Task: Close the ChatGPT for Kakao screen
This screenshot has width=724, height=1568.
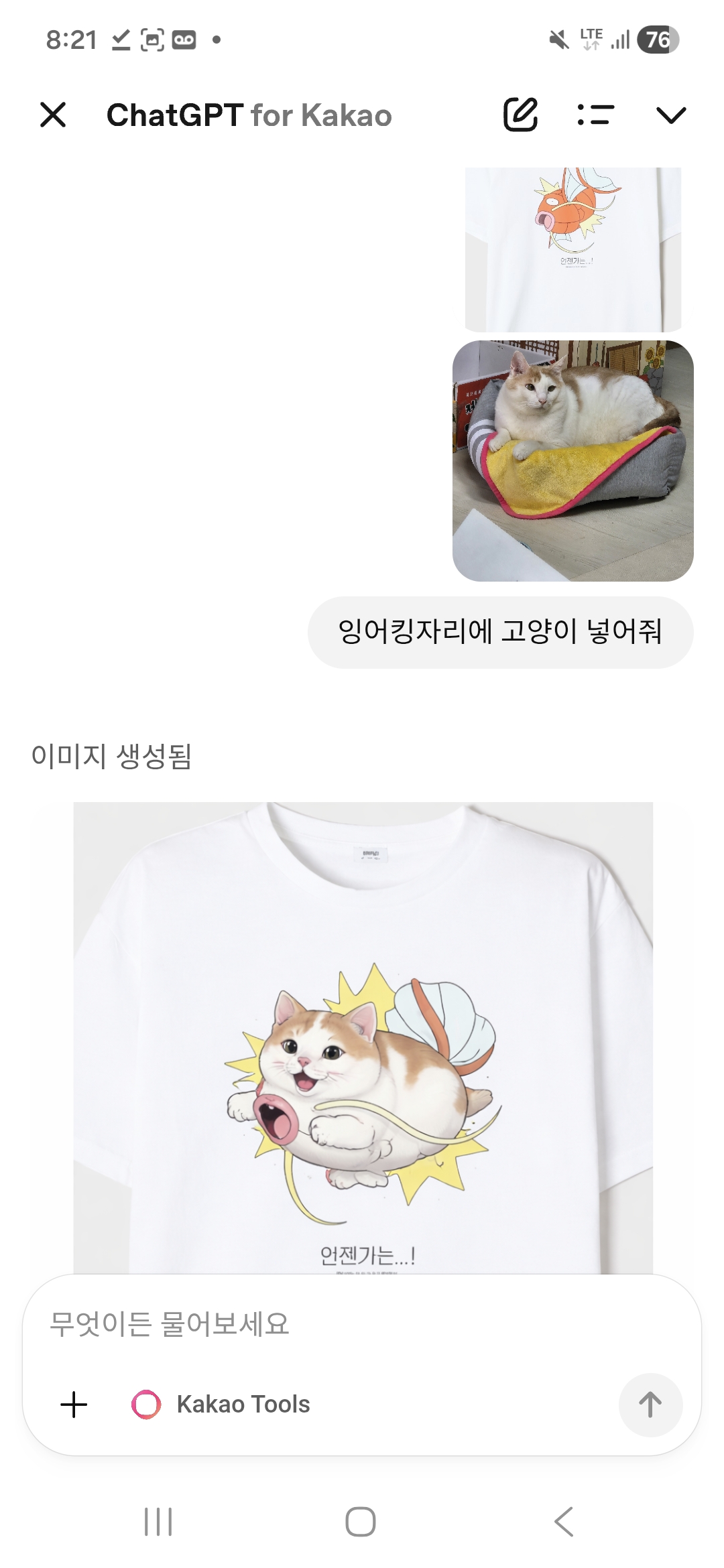Action: click(x=53, y=115)
